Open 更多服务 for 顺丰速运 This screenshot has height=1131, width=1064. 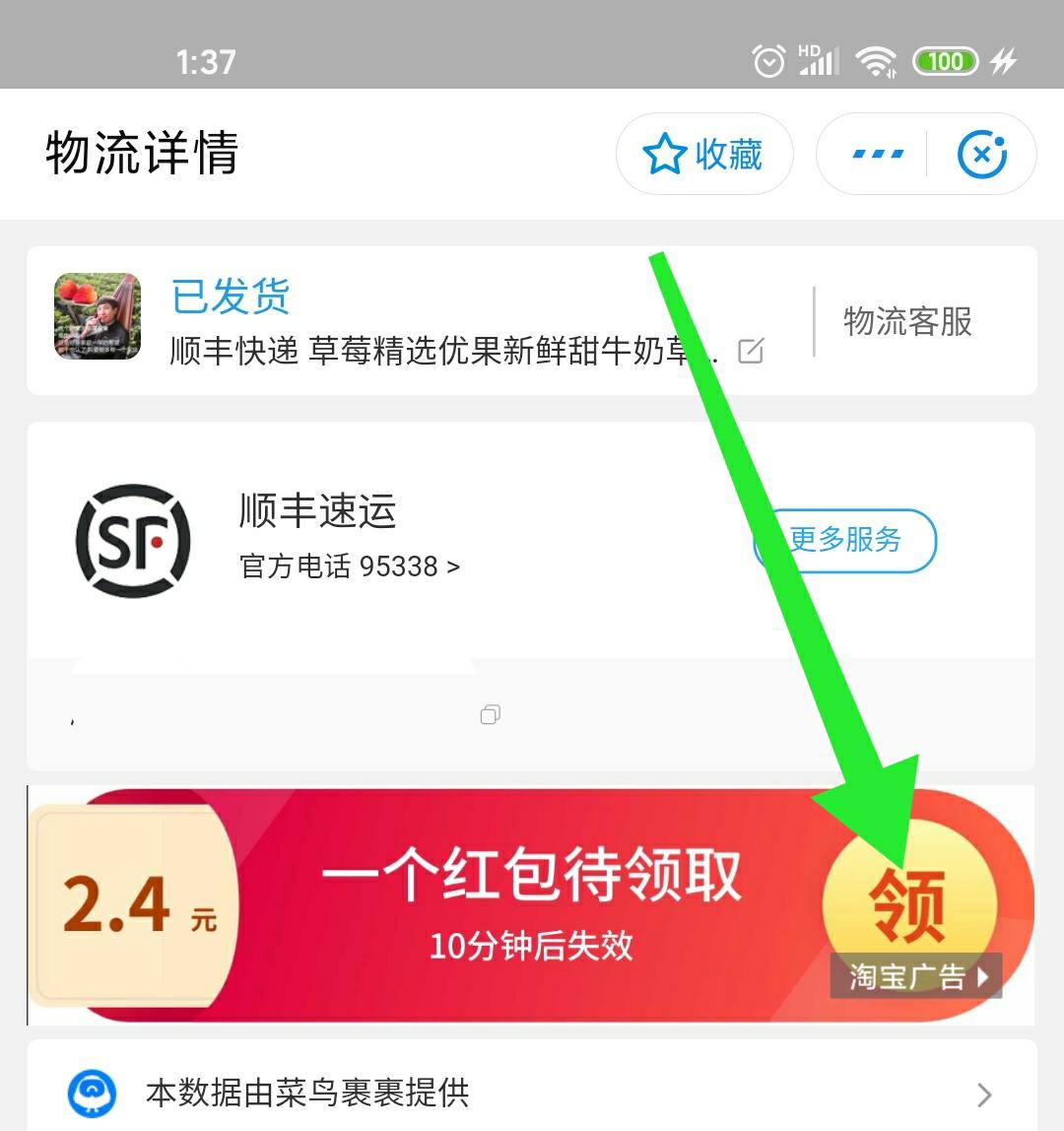click(x=845, y=540)
